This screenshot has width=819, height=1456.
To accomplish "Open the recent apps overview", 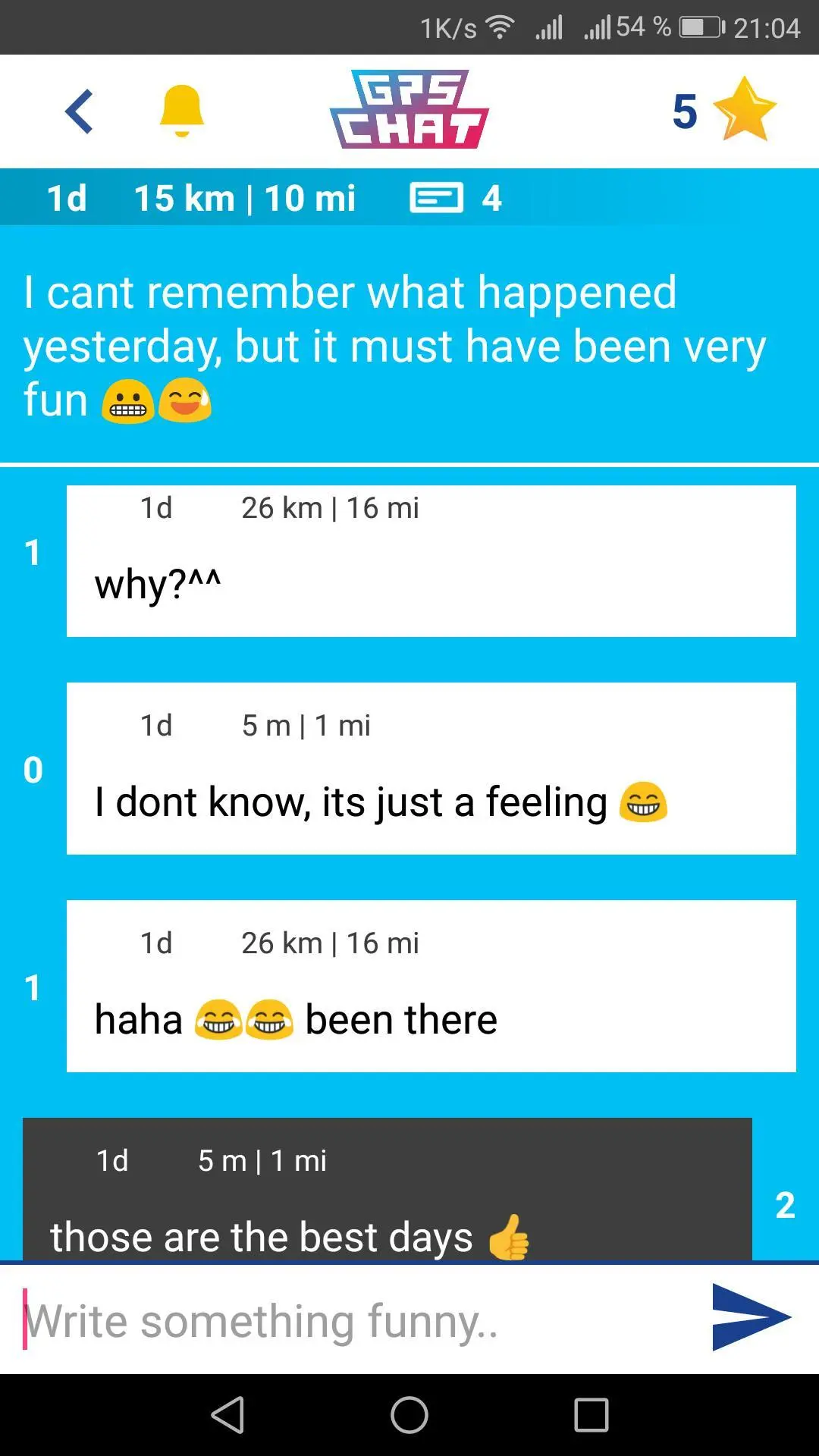I will point(591,1415).
